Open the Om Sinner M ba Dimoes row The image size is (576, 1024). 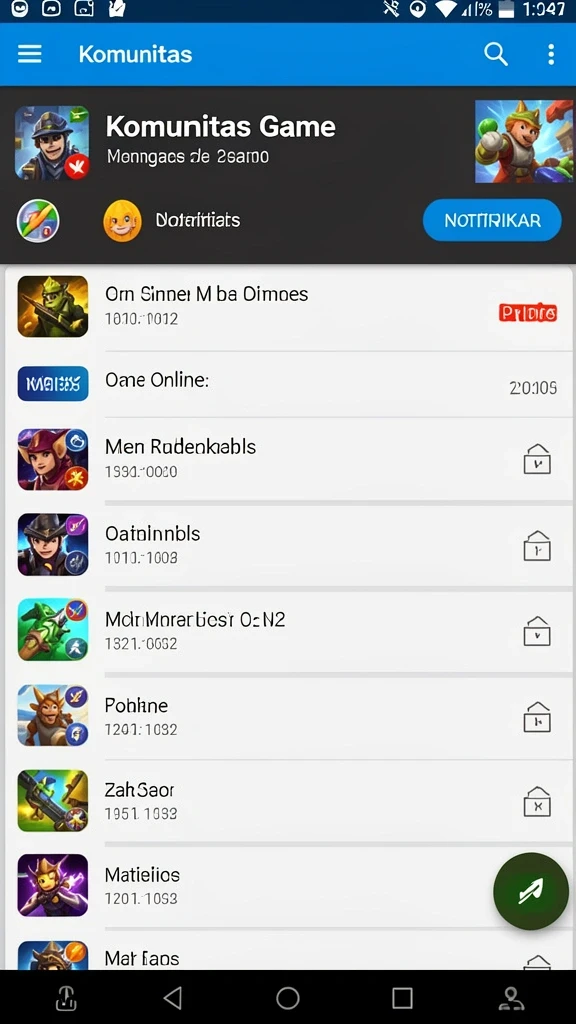pyautogui.click(x=288, y=307)
